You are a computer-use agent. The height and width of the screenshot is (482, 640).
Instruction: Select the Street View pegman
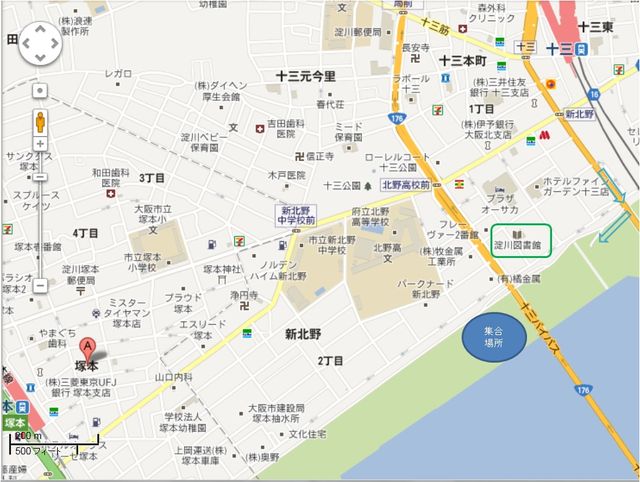(x=41, y=123)
